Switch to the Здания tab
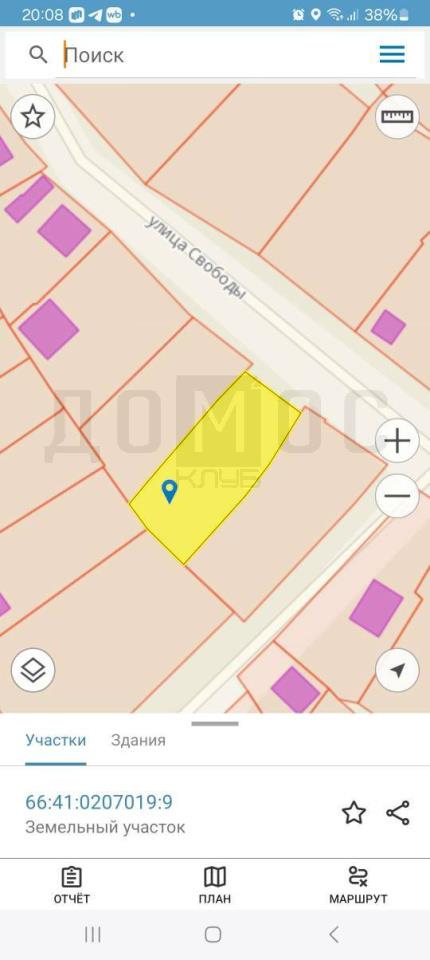Image resolution: width=430 pixels, height=960 pixels. tap(138, 740)
